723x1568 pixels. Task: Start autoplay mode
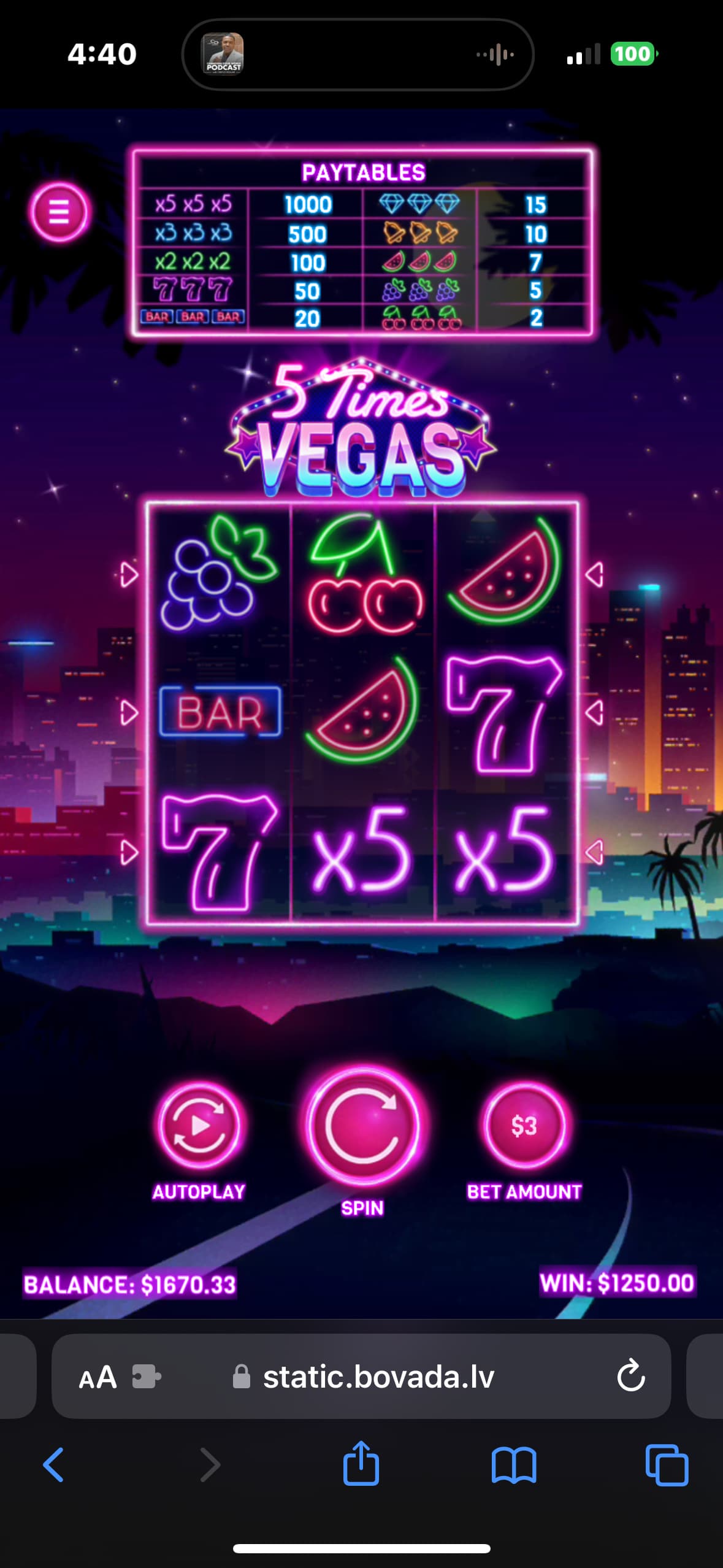(199, 1126)
